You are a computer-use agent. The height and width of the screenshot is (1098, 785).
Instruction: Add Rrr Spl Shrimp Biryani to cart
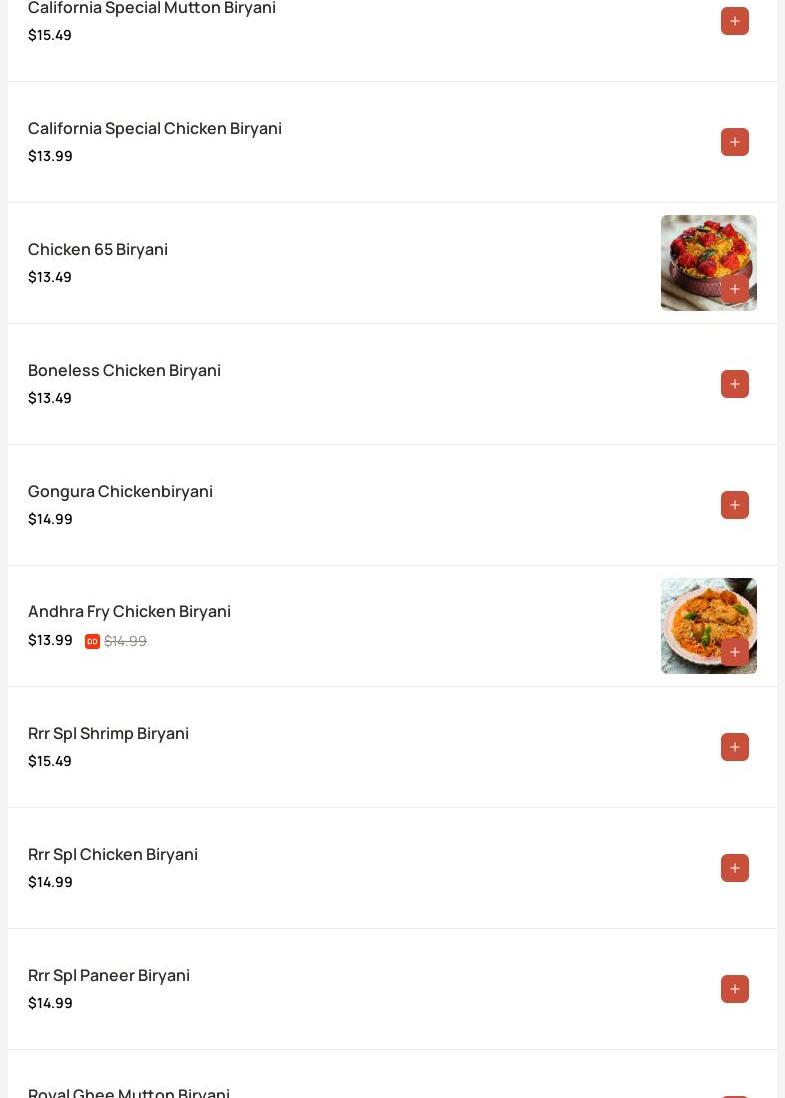point(734,747)
